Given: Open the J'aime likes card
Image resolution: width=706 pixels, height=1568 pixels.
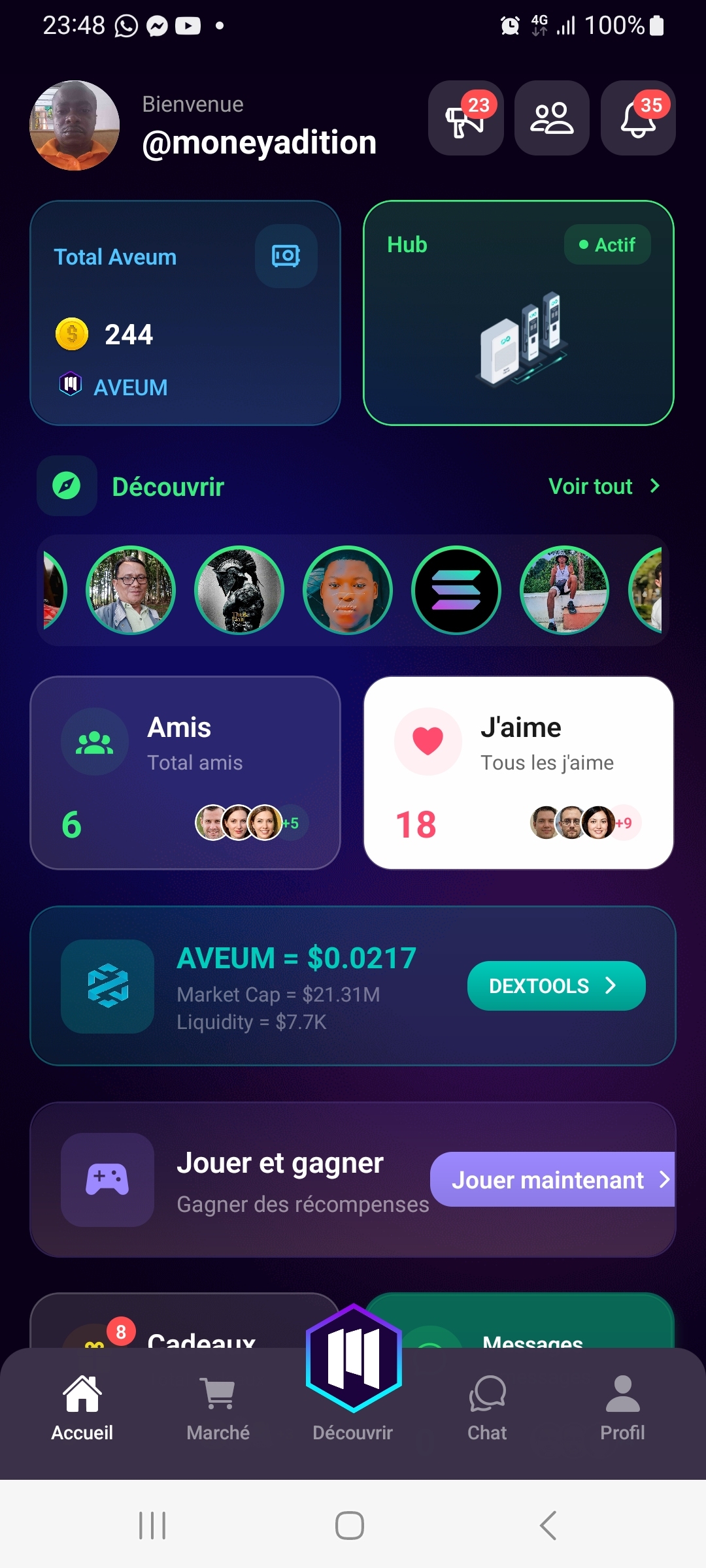Looking at the screenshot, I should point(518,773).
